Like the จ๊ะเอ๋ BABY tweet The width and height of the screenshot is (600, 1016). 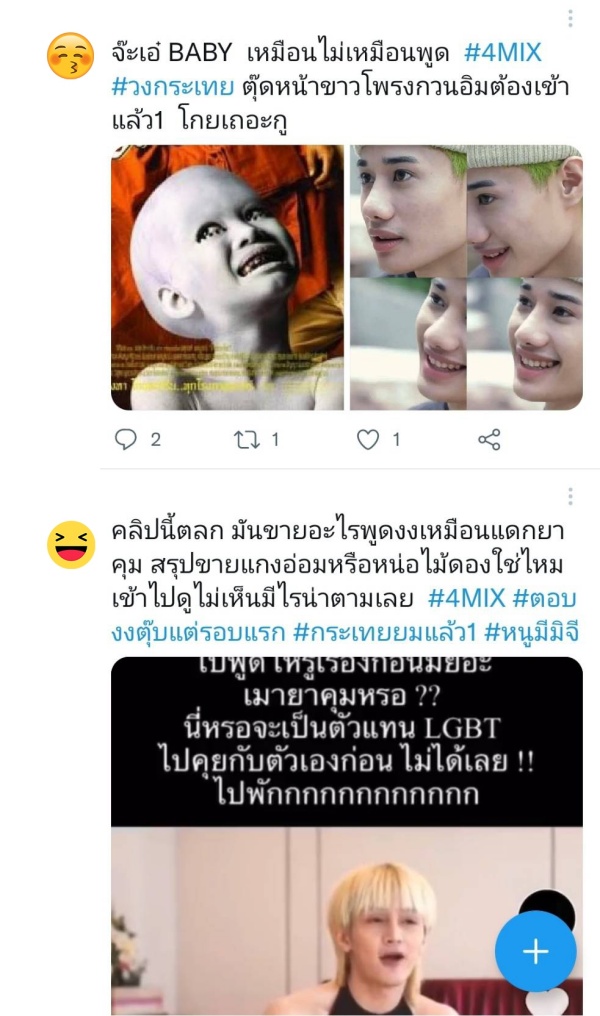point(369,439)
